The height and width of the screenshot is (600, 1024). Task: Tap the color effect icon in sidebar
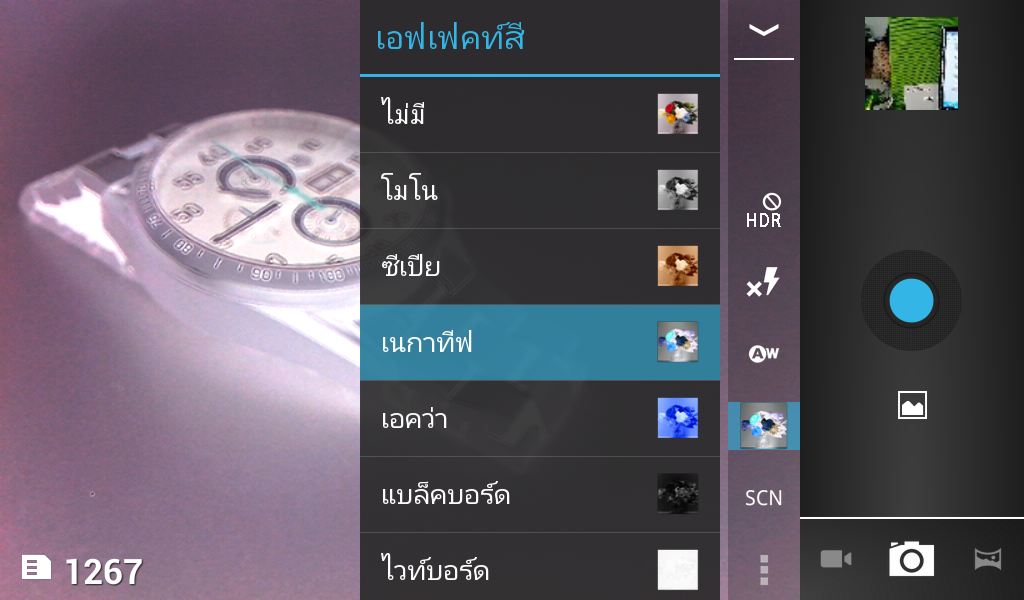[764, 426]
